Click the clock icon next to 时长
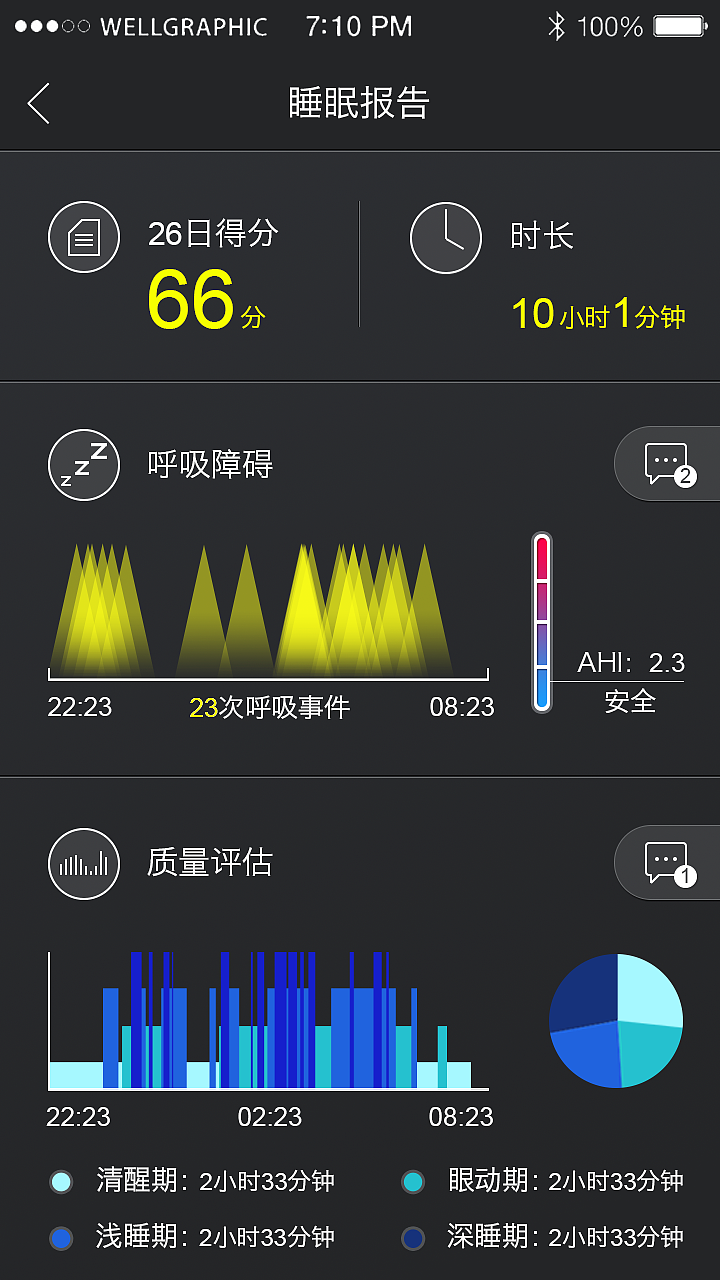 click(445, 237)
